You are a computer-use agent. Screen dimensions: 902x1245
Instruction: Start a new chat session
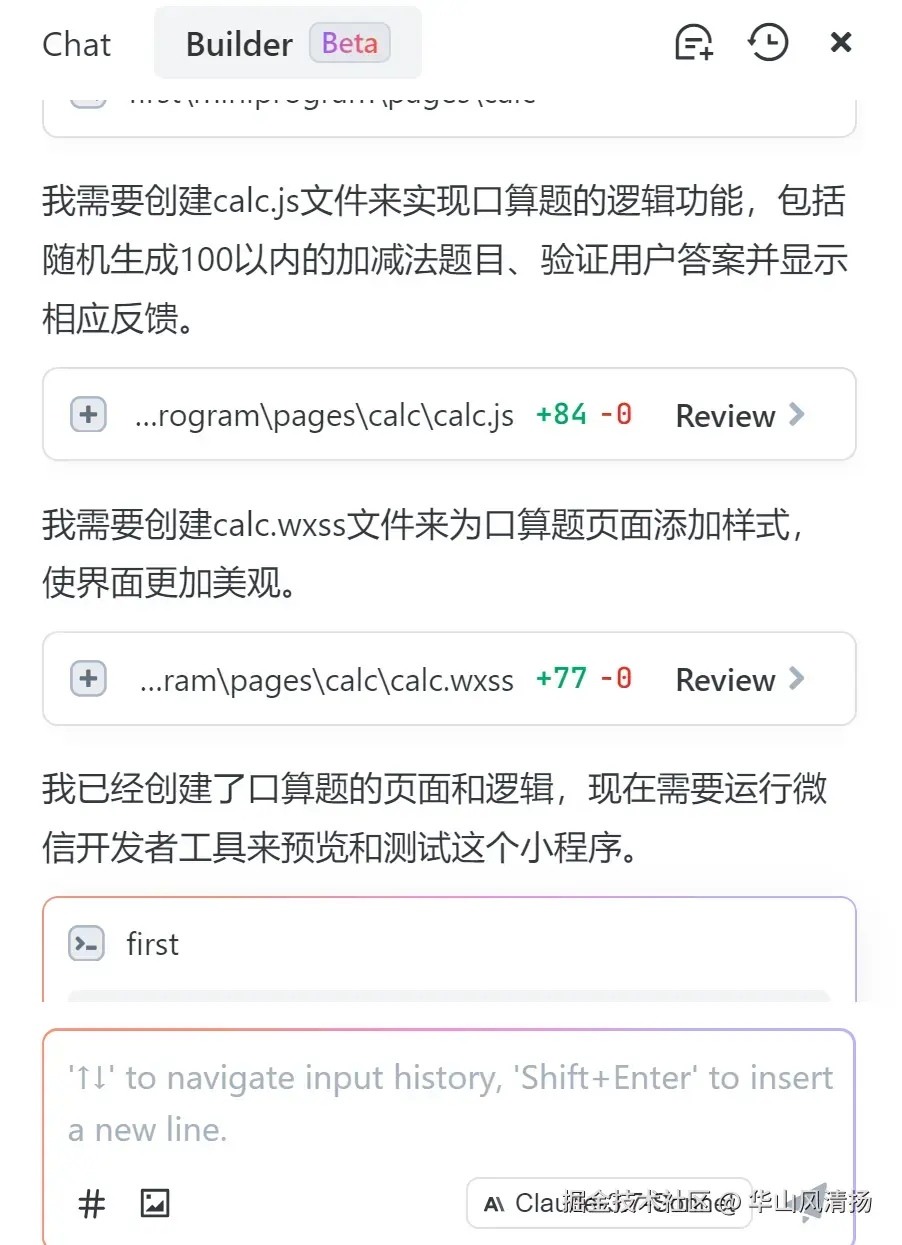click(694, 43)
